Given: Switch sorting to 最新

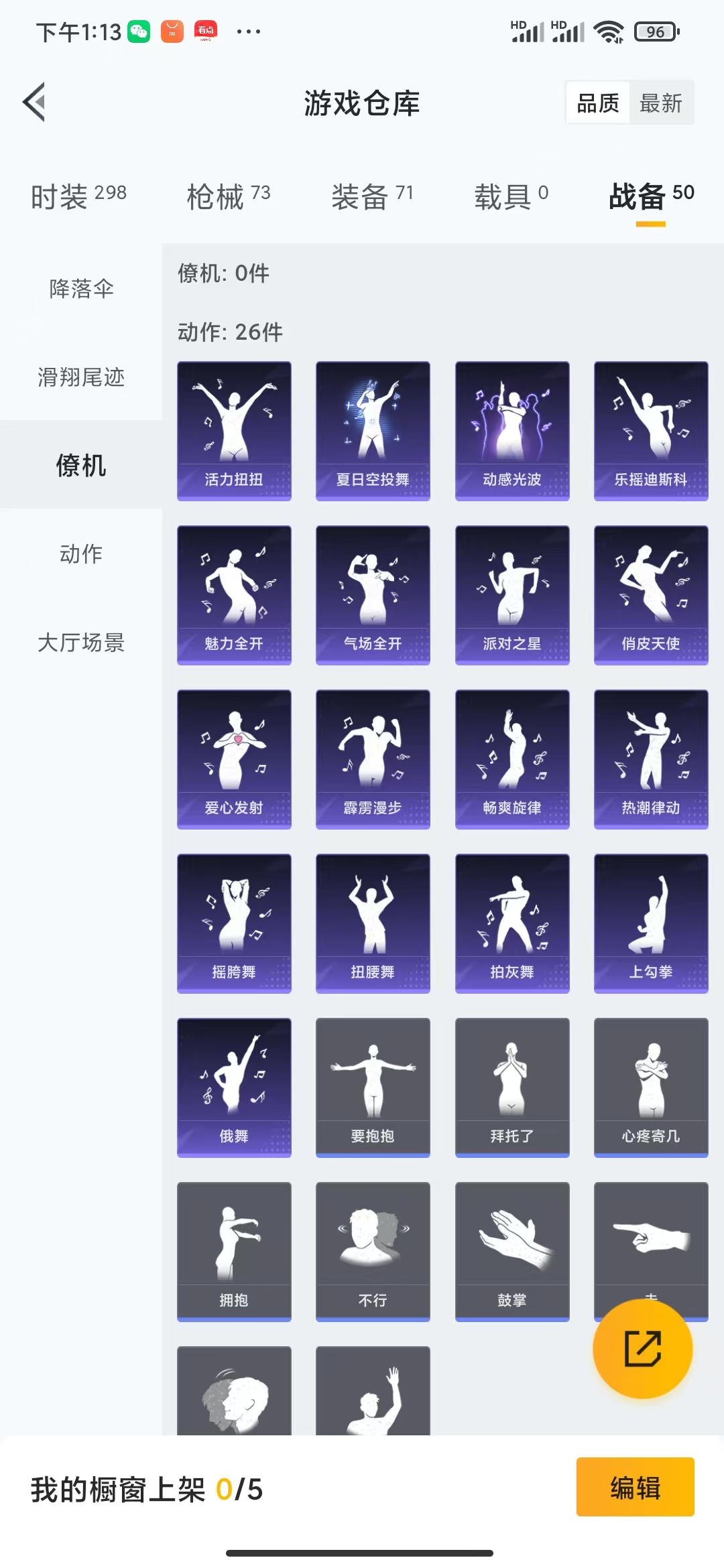Looking at the screenshot, I should (661, 103).
